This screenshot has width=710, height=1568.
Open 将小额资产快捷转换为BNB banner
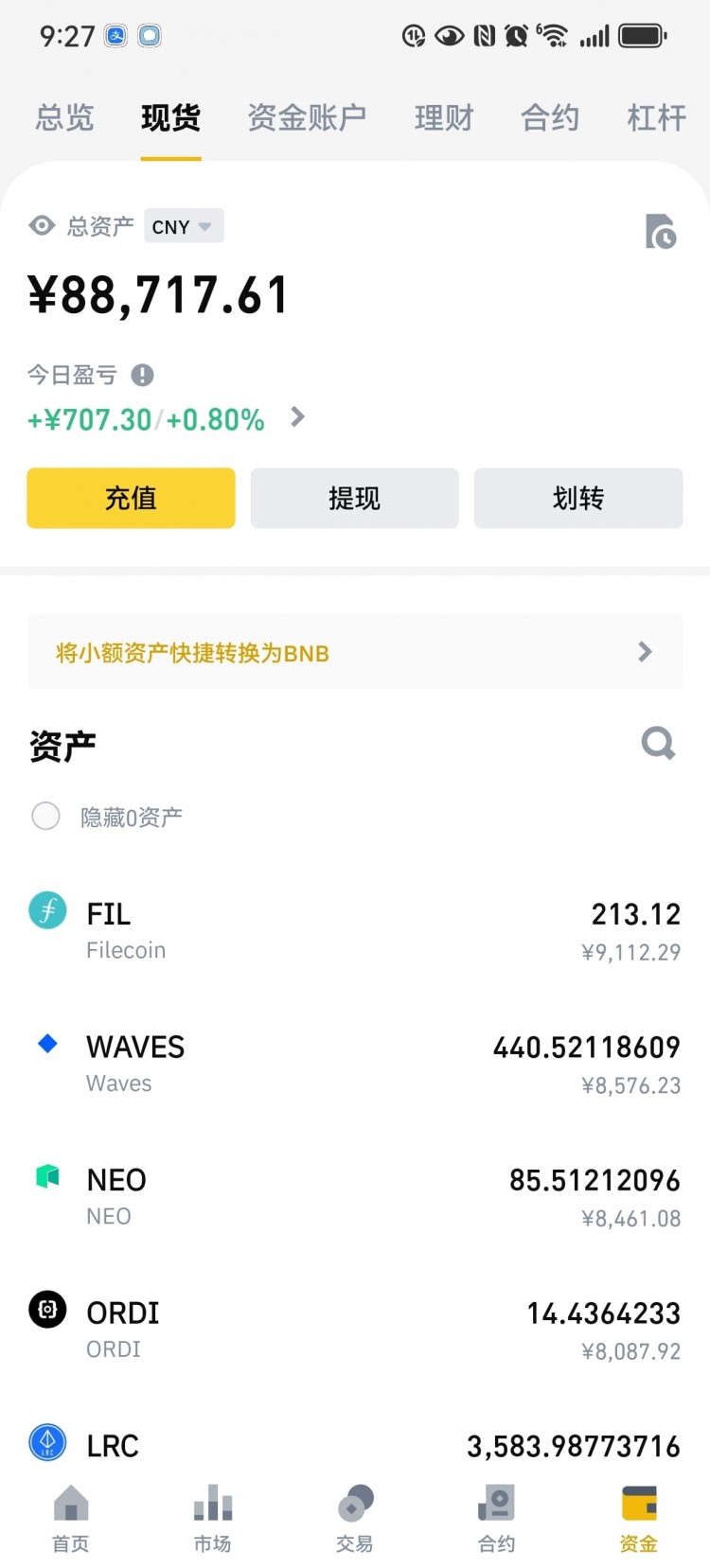[355, 652]
